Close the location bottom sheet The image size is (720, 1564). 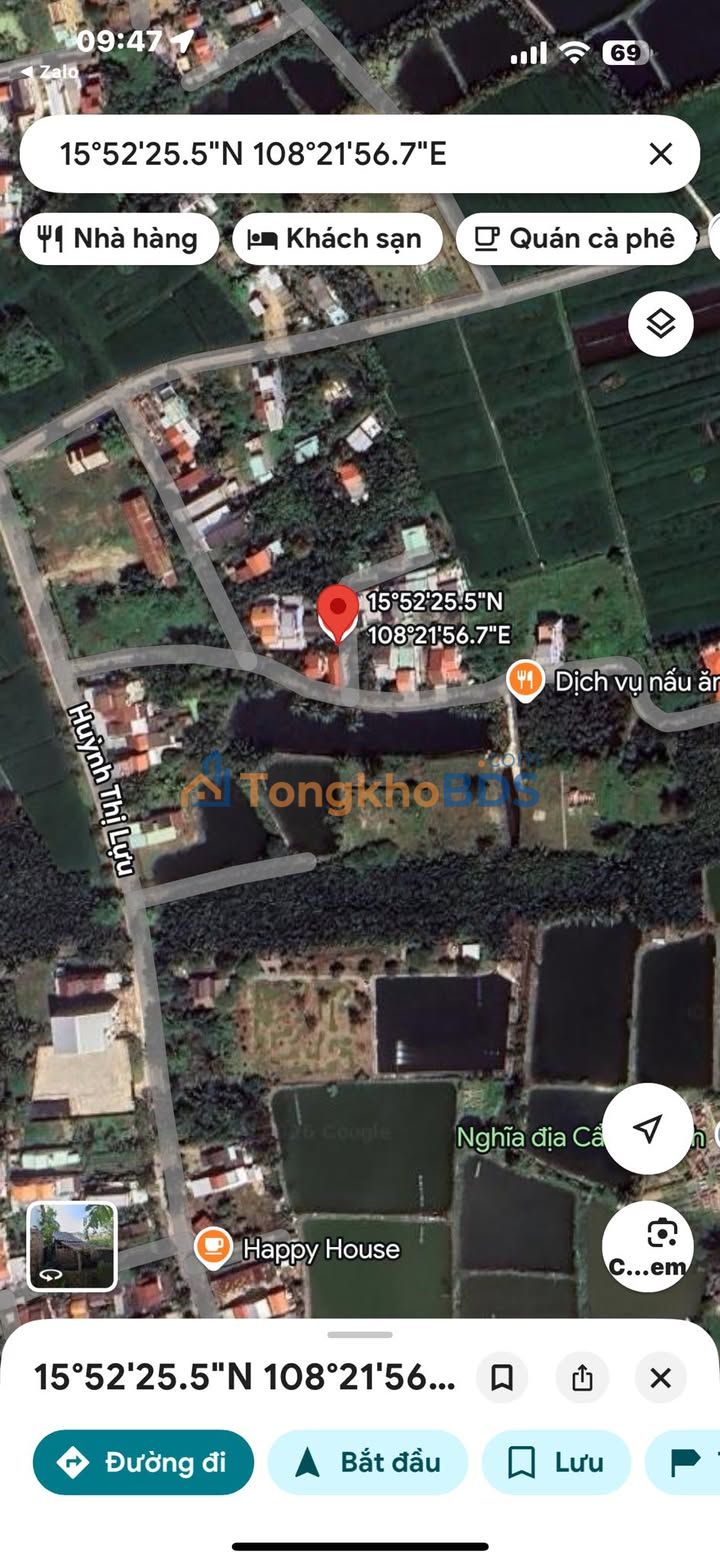660,1378
